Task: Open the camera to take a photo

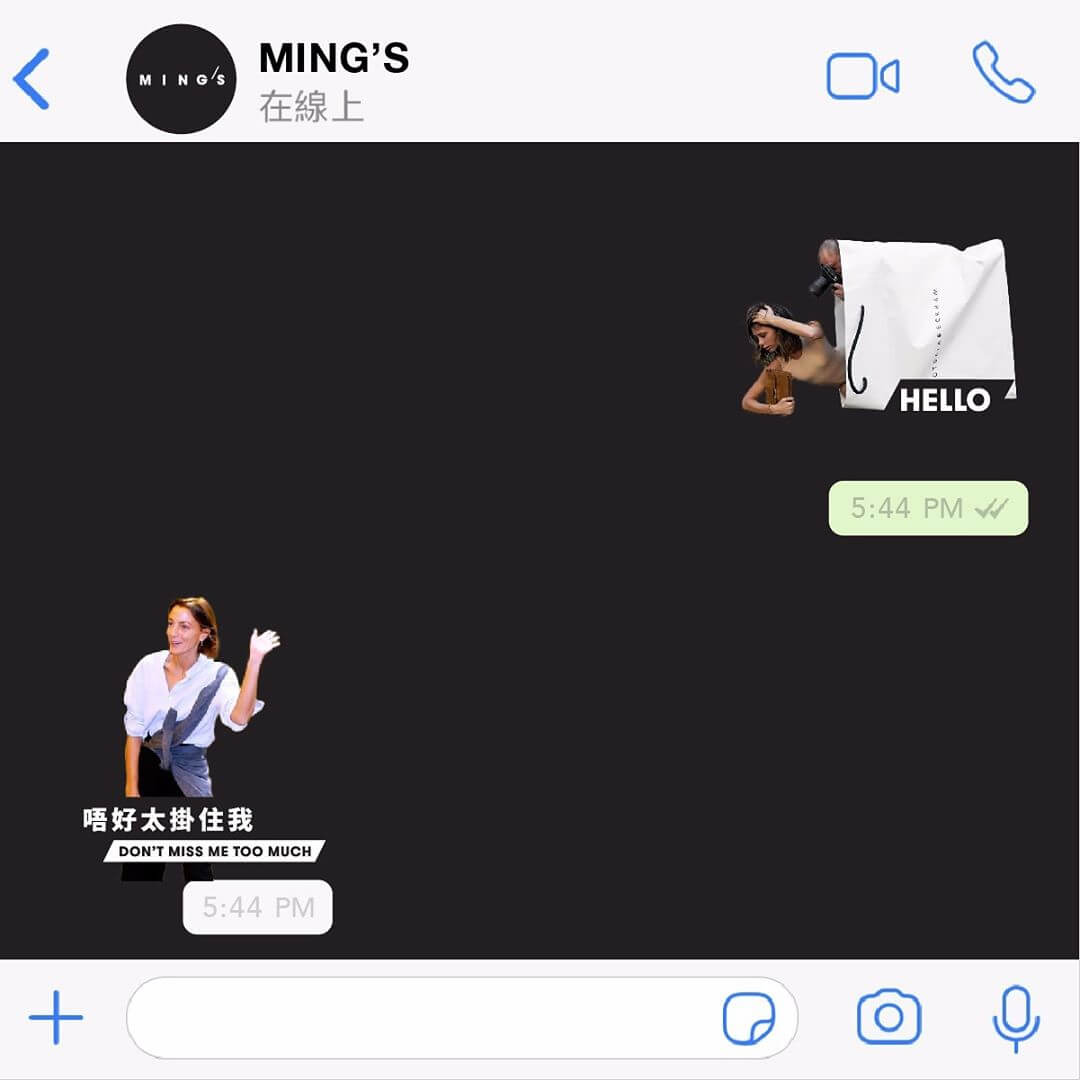Action: (888, 1018)
